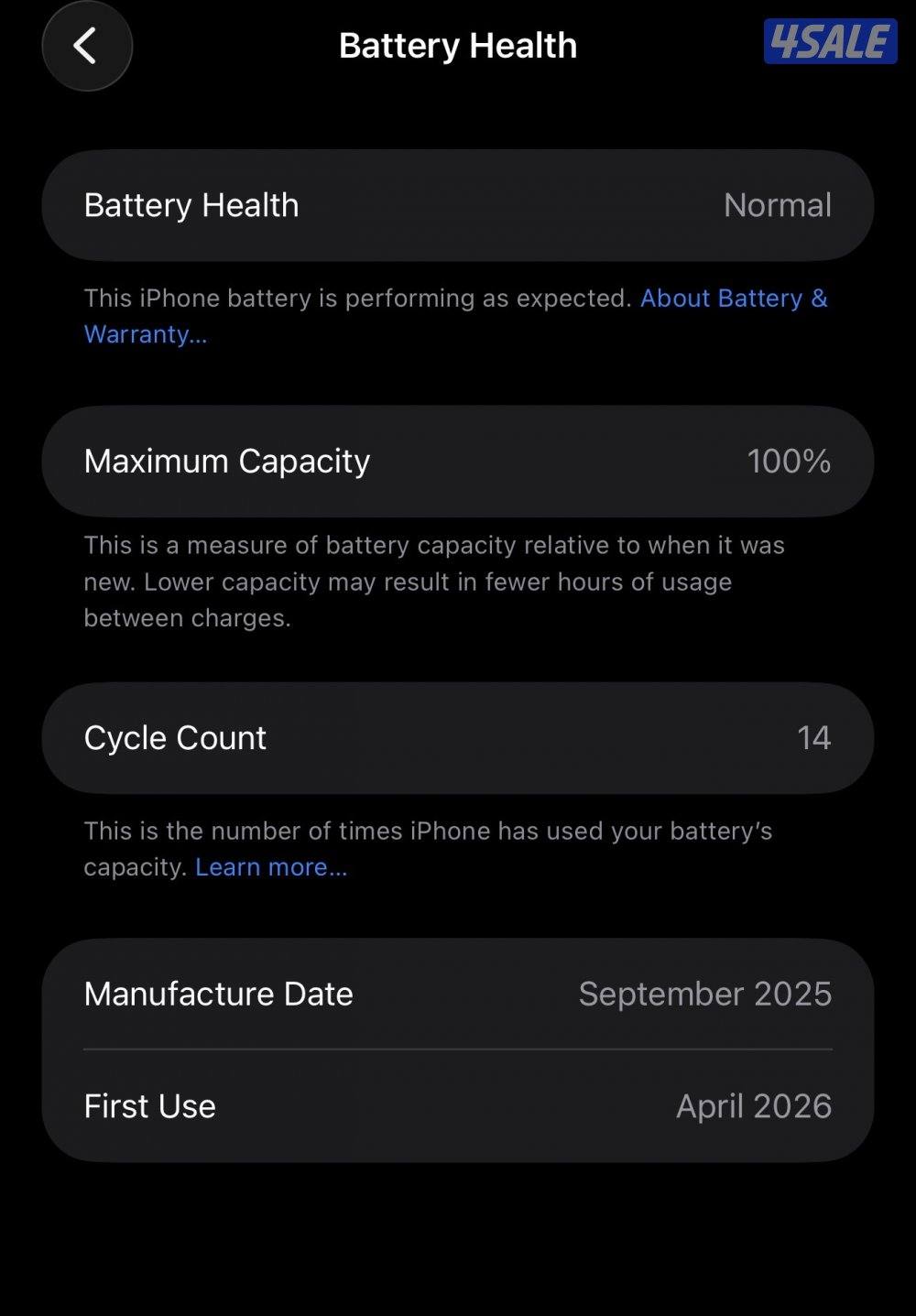Click the 4SALE logo watermark
This screenshot has height=1316, width=916.
click(x=829, y=40)
